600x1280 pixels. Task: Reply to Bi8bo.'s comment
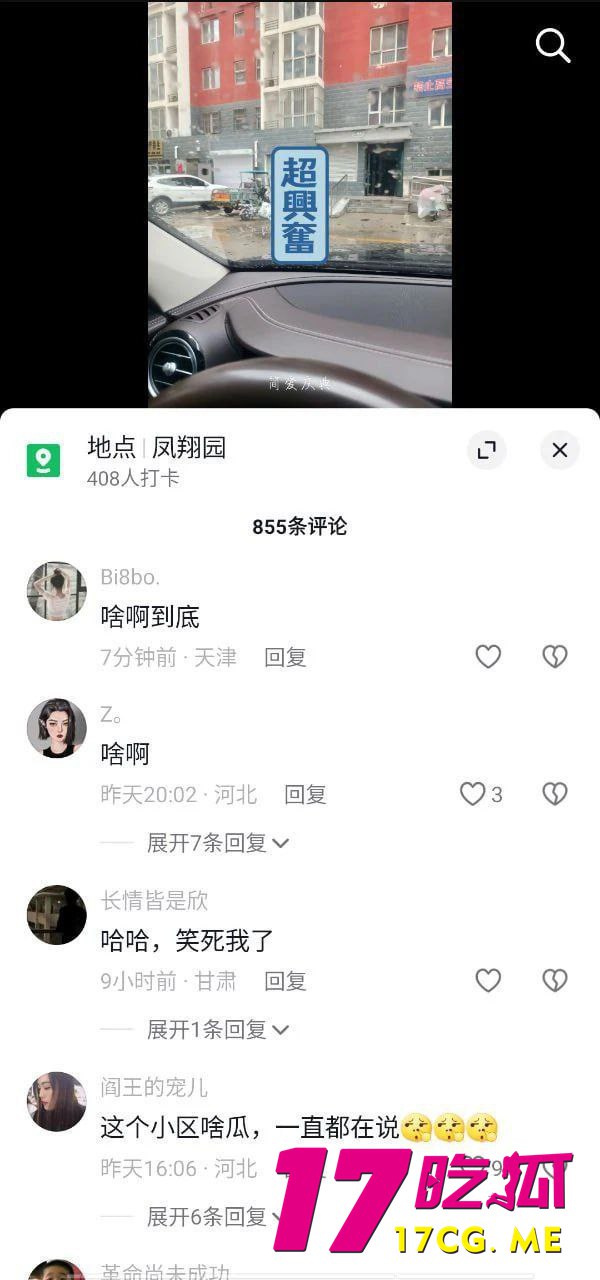[285, 657]
